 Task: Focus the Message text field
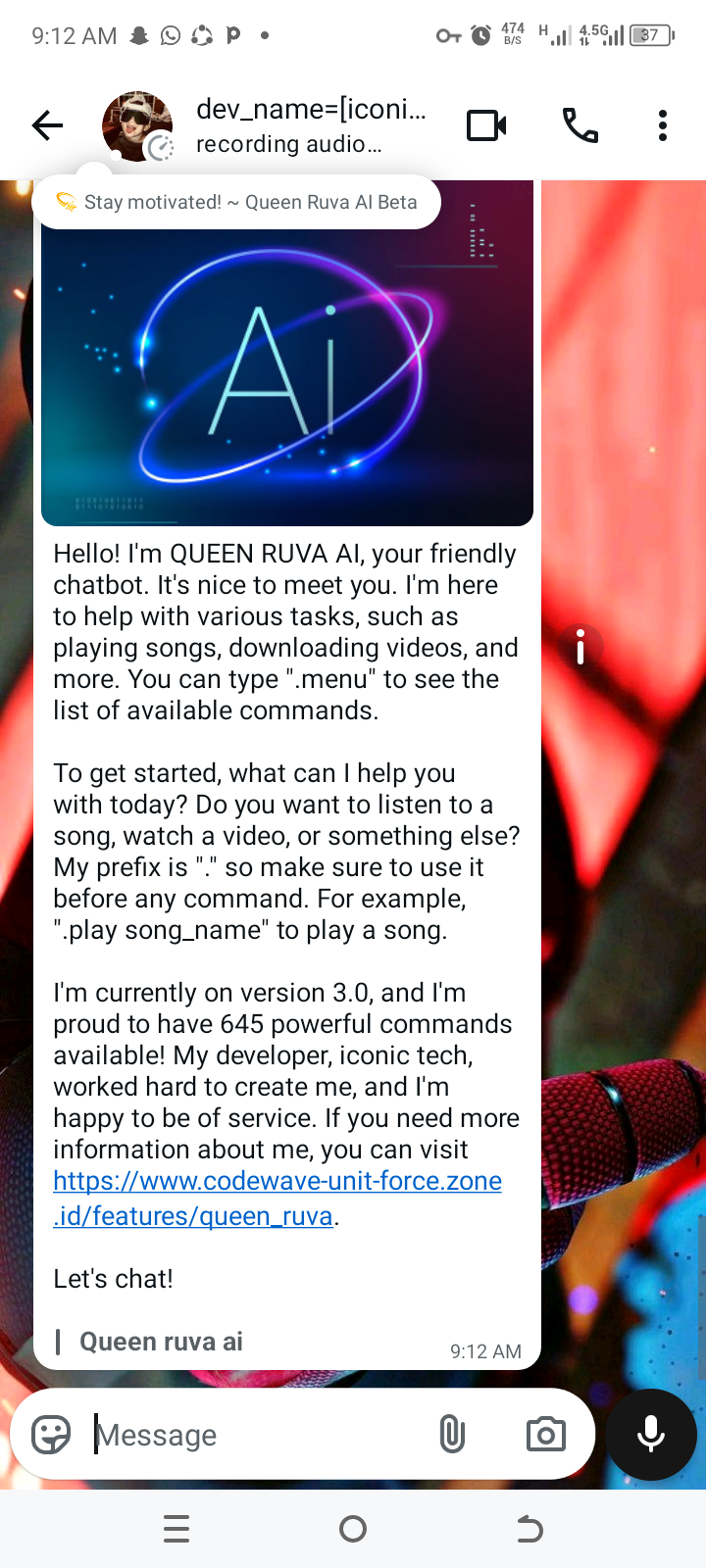tap(255, 1435)
